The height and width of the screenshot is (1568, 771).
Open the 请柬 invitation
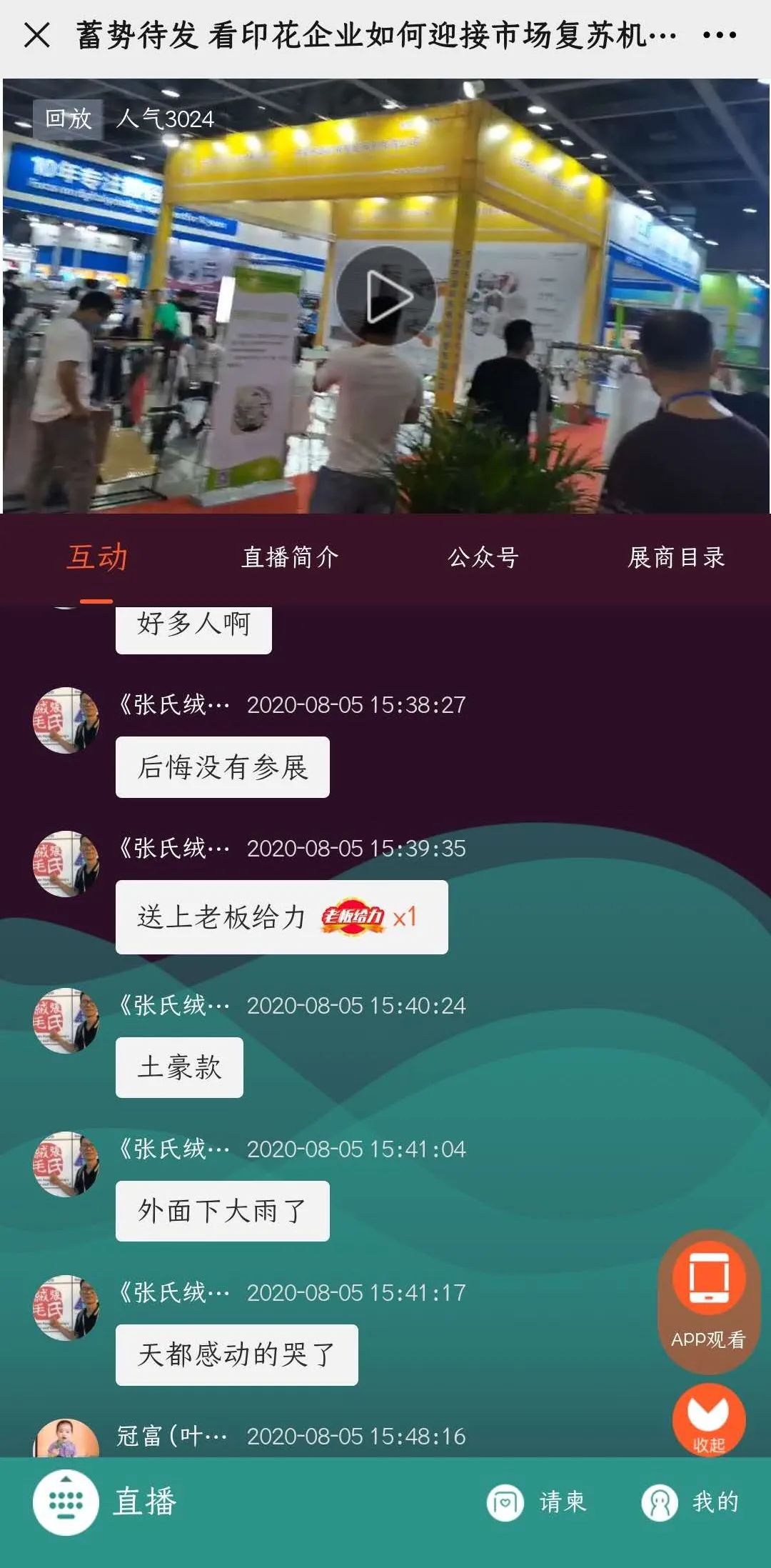coord(537,1502)
